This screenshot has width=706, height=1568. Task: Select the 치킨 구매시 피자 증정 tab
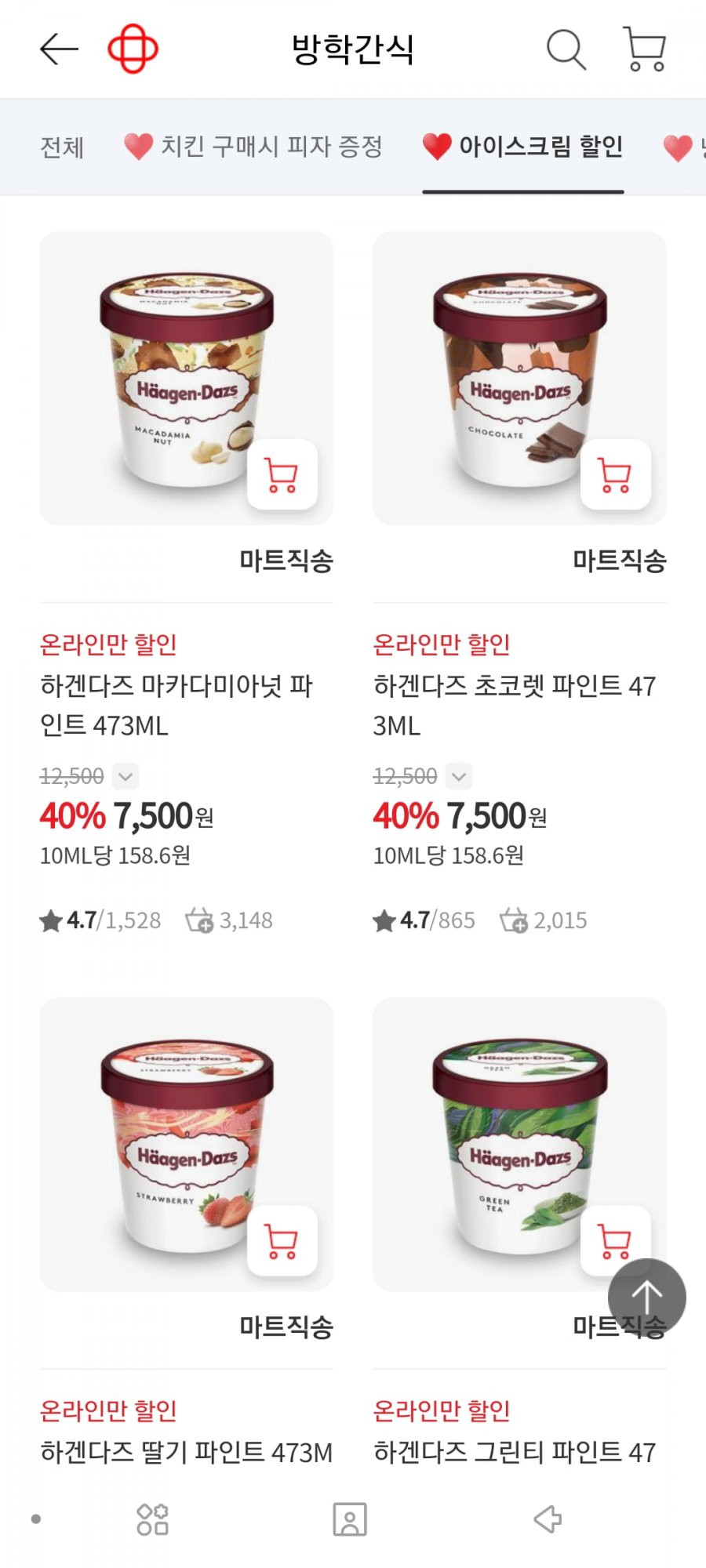[254, 147]
